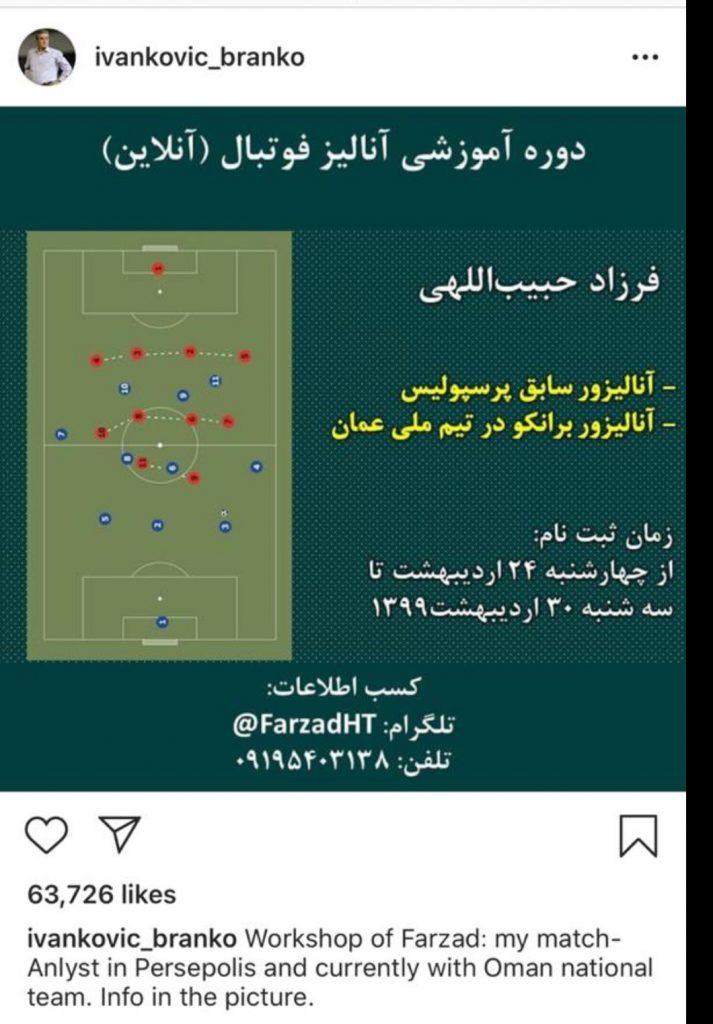The height and width of the screenshot is (1024, 713).
Task: Open the post's three-dot options menu
Action: click(x=645, y=58)
